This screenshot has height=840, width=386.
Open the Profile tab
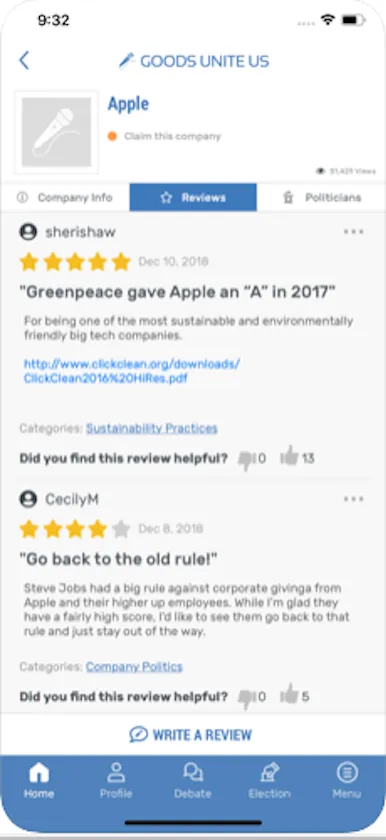[x=116, y=781]
